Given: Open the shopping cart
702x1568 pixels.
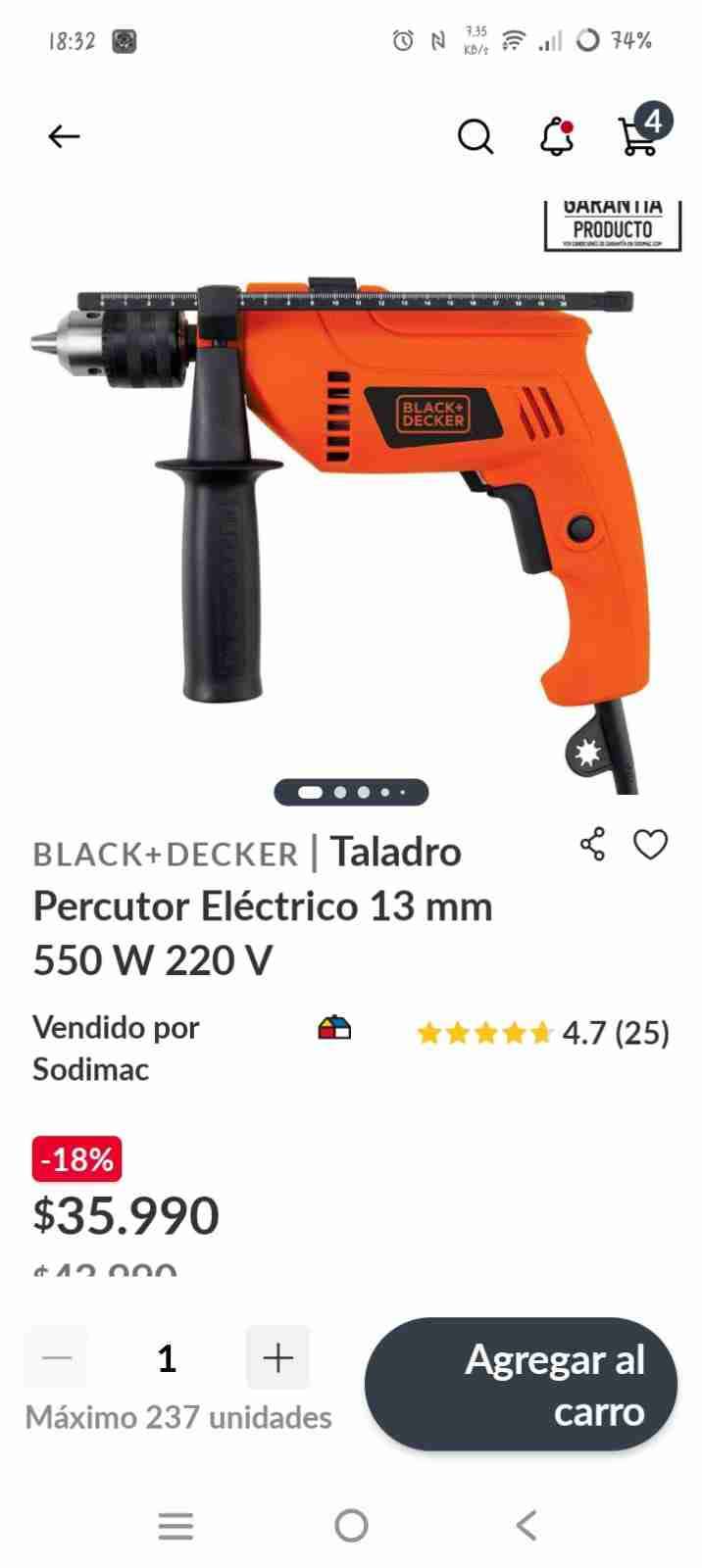Looking at the screenshot, I should click(640, 134).
